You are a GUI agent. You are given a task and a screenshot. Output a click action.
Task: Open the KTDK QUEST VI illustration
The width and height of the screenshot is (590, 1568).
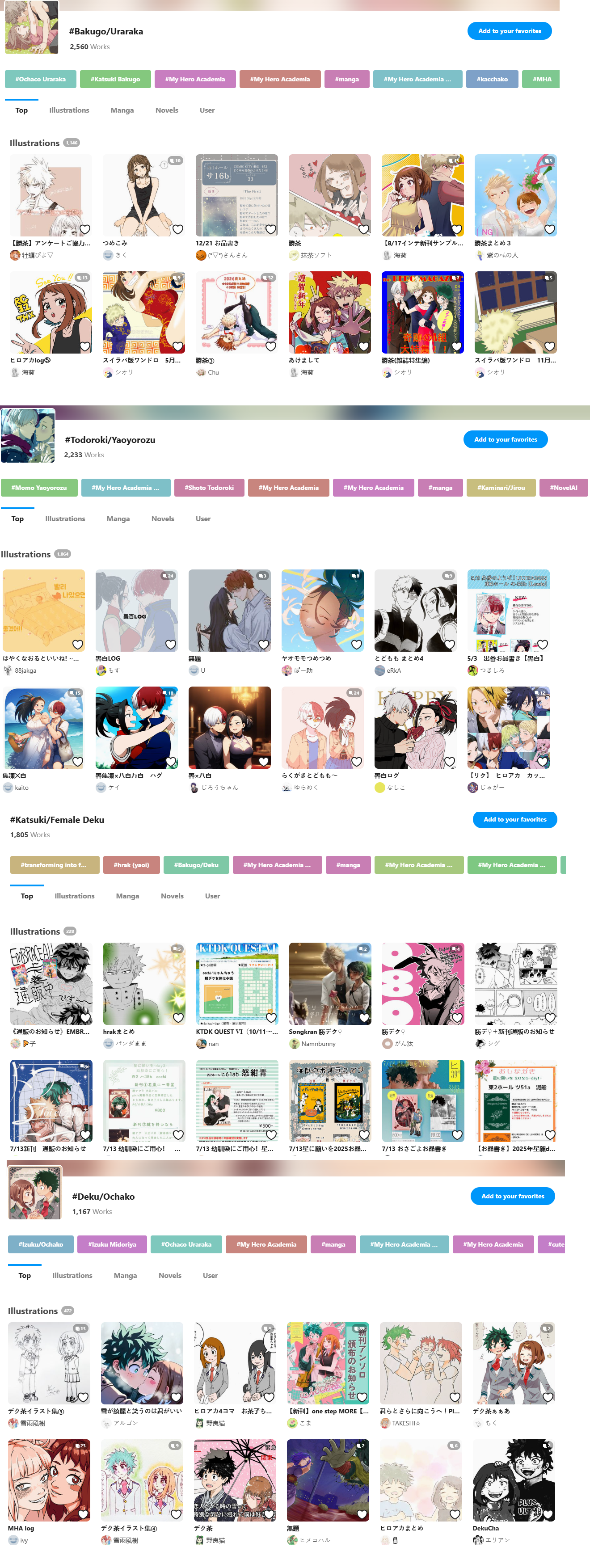pyautogui.click(x=237, y=984)
